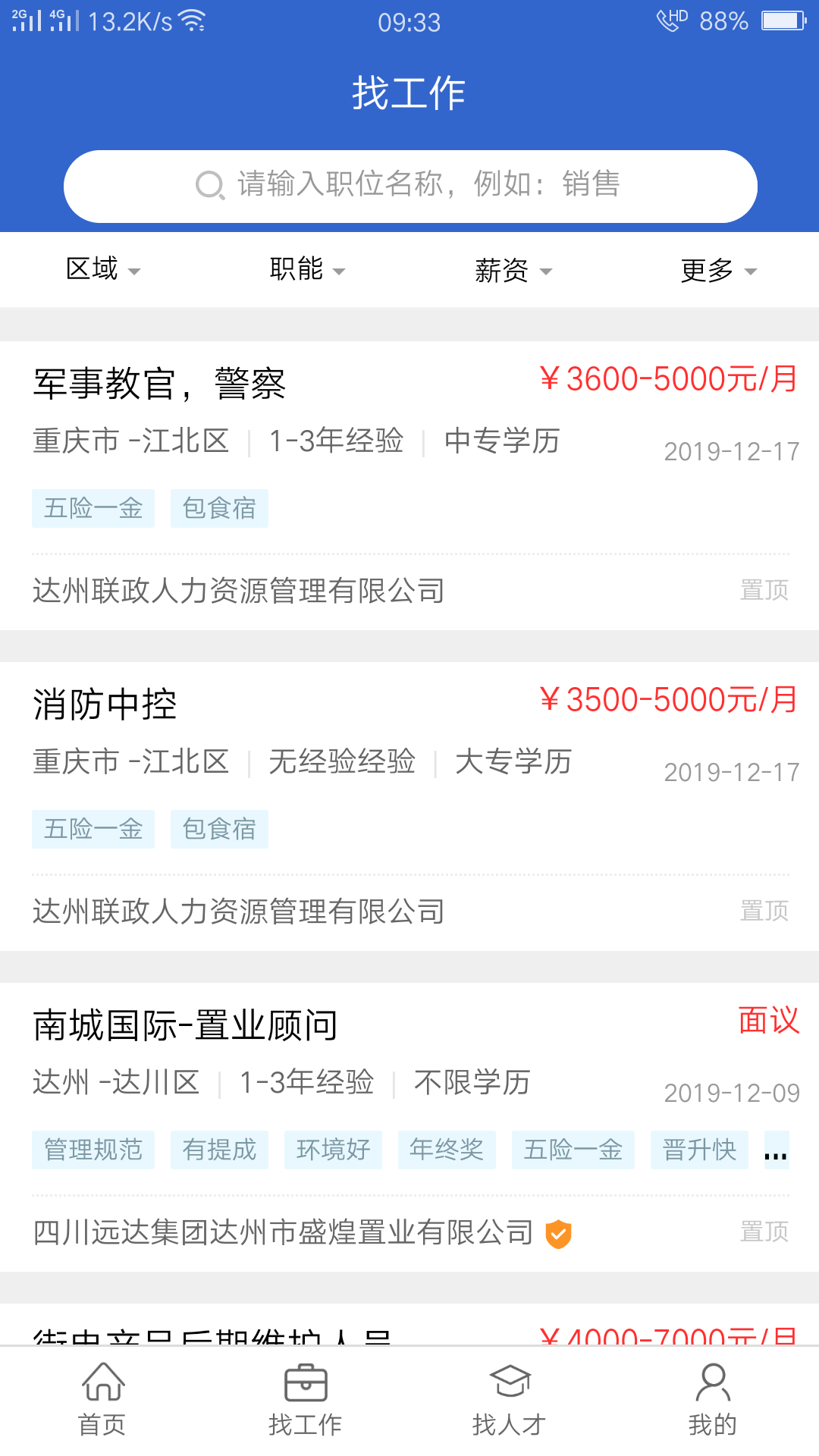Open 我的 profile icon

tap(713, 1382)
